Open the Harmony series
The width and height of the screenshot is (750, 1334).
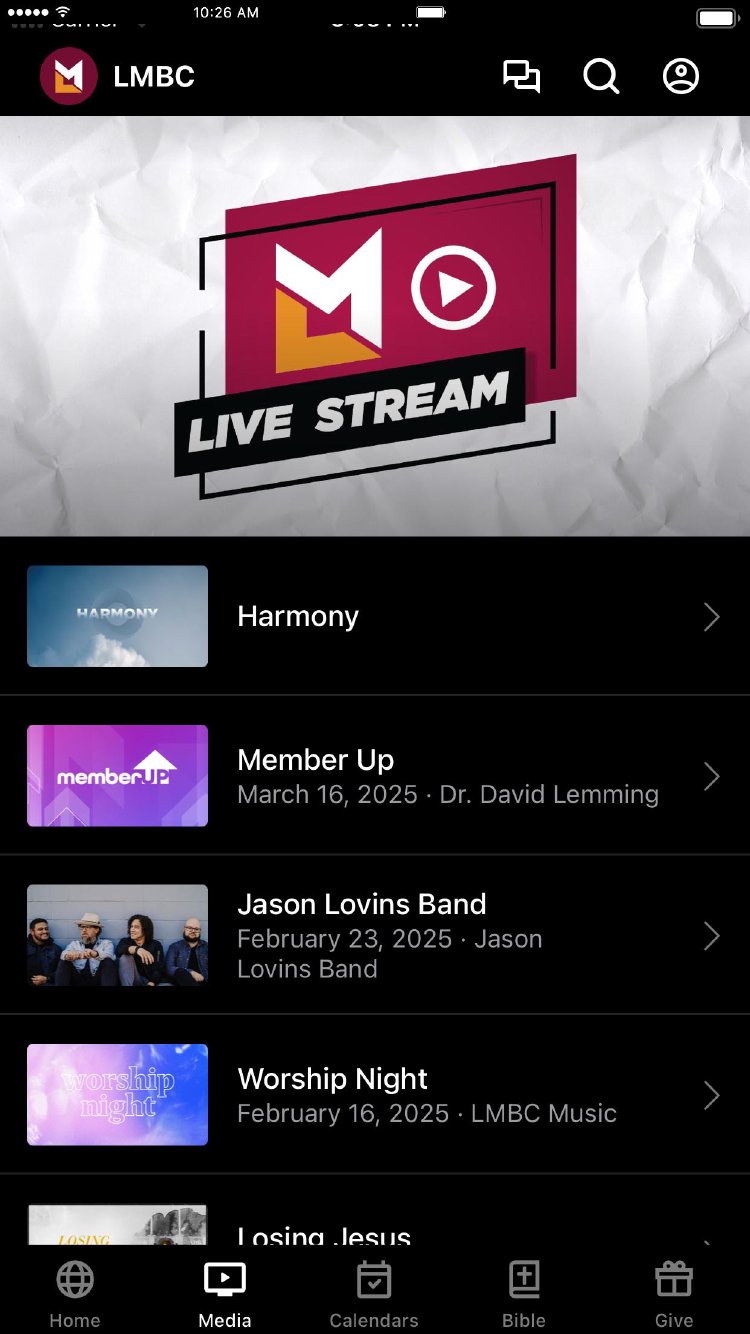(375, 616)
